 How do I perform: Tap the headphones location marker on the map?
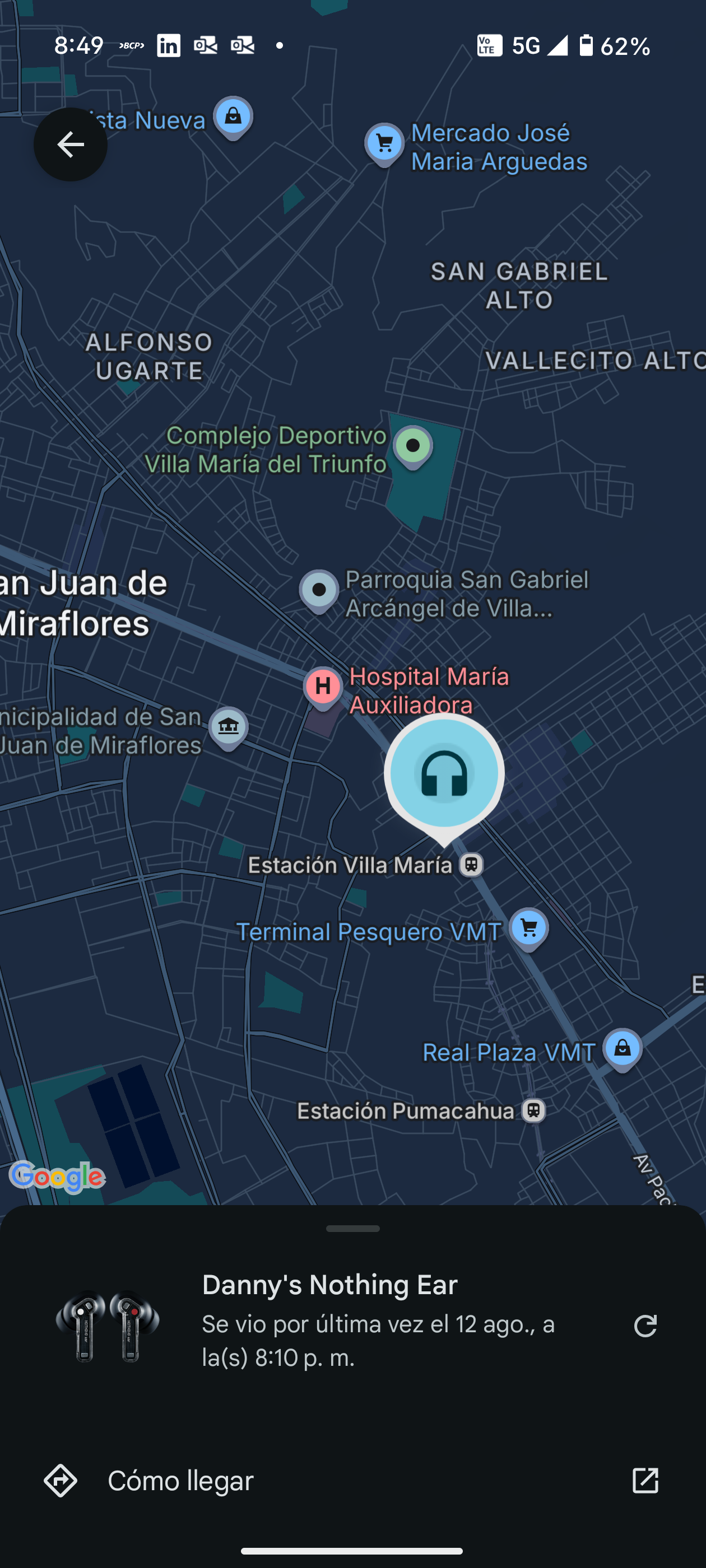tap(444, 774)
